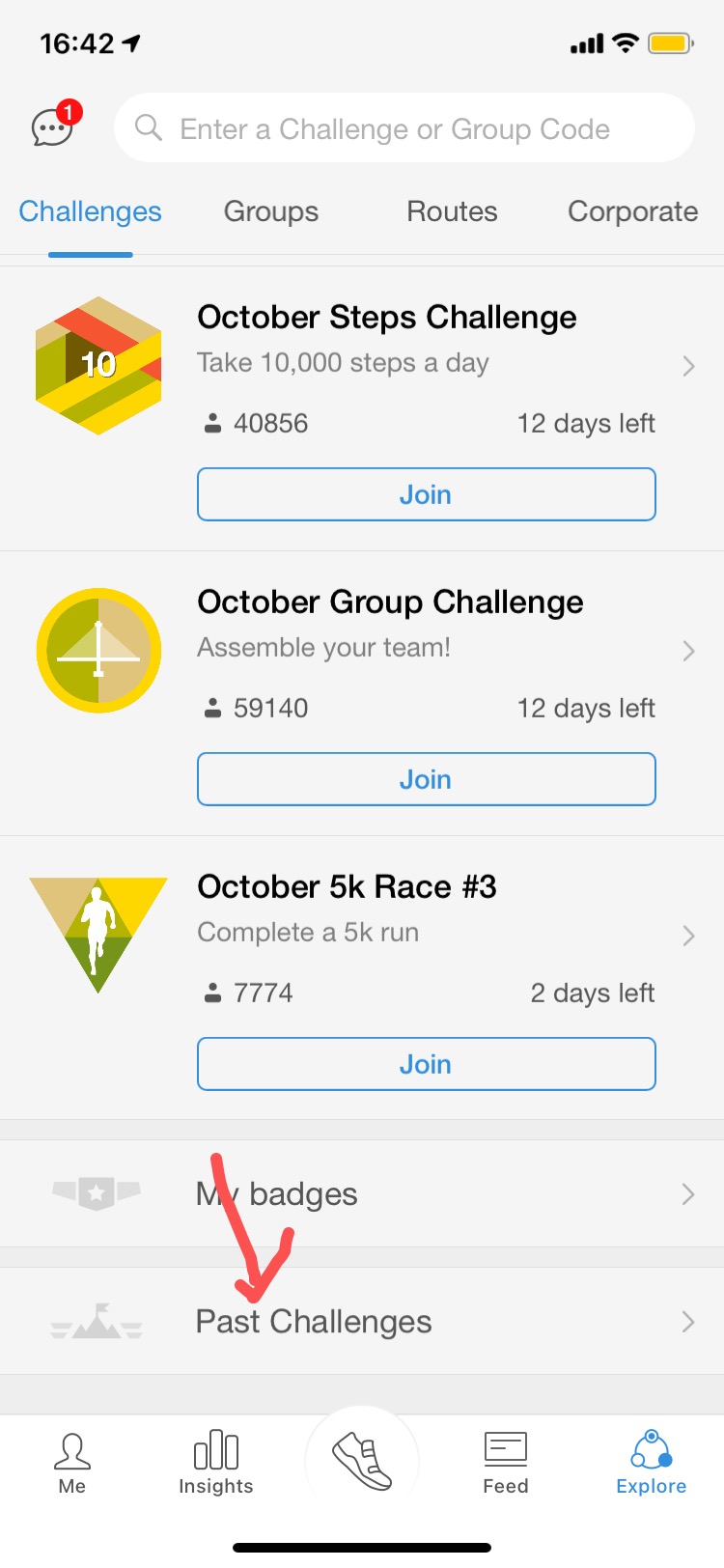Go to the Feed tab

[506, 1464]
